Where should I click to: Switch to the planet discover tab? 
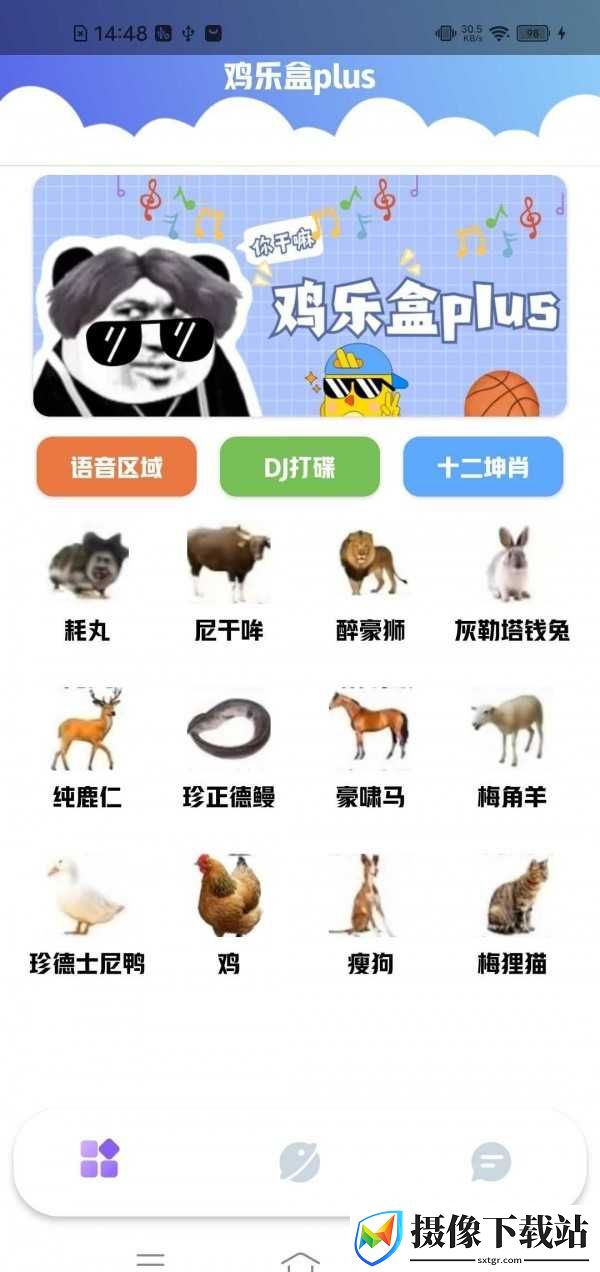point(300,1162)
